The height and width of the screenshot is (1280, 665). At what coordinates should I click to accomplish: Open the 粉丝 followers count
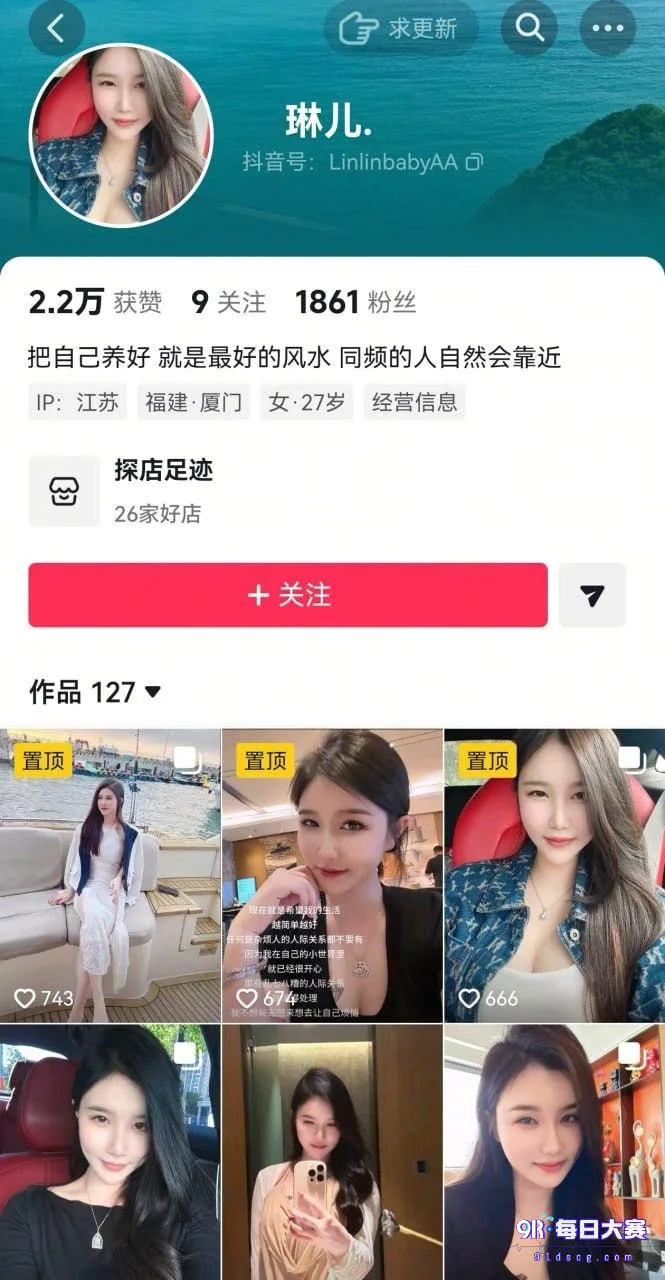click(356, 302)
